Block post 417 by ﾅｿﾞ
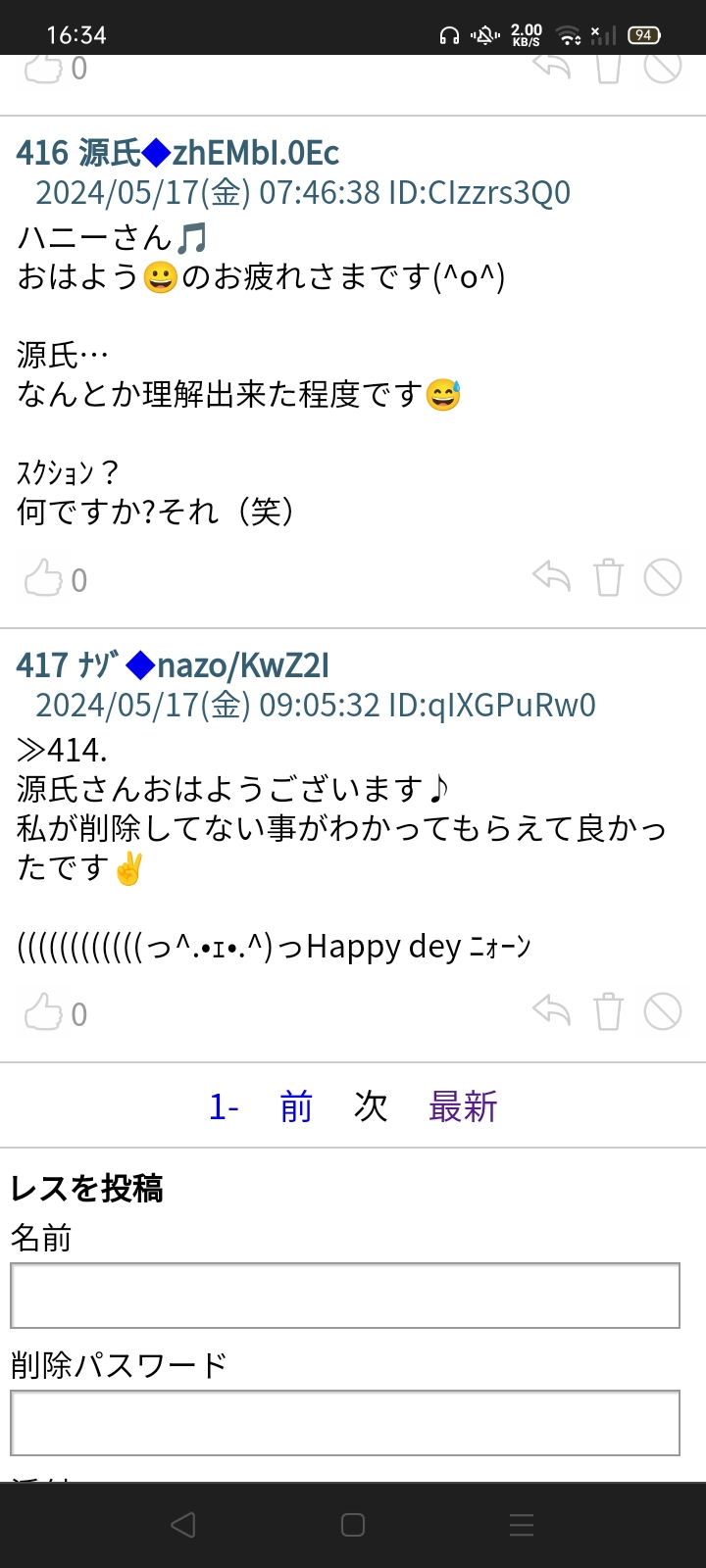Image resolution: width=706 pixels, height=1568 pixels. (x=663, y=1011)
